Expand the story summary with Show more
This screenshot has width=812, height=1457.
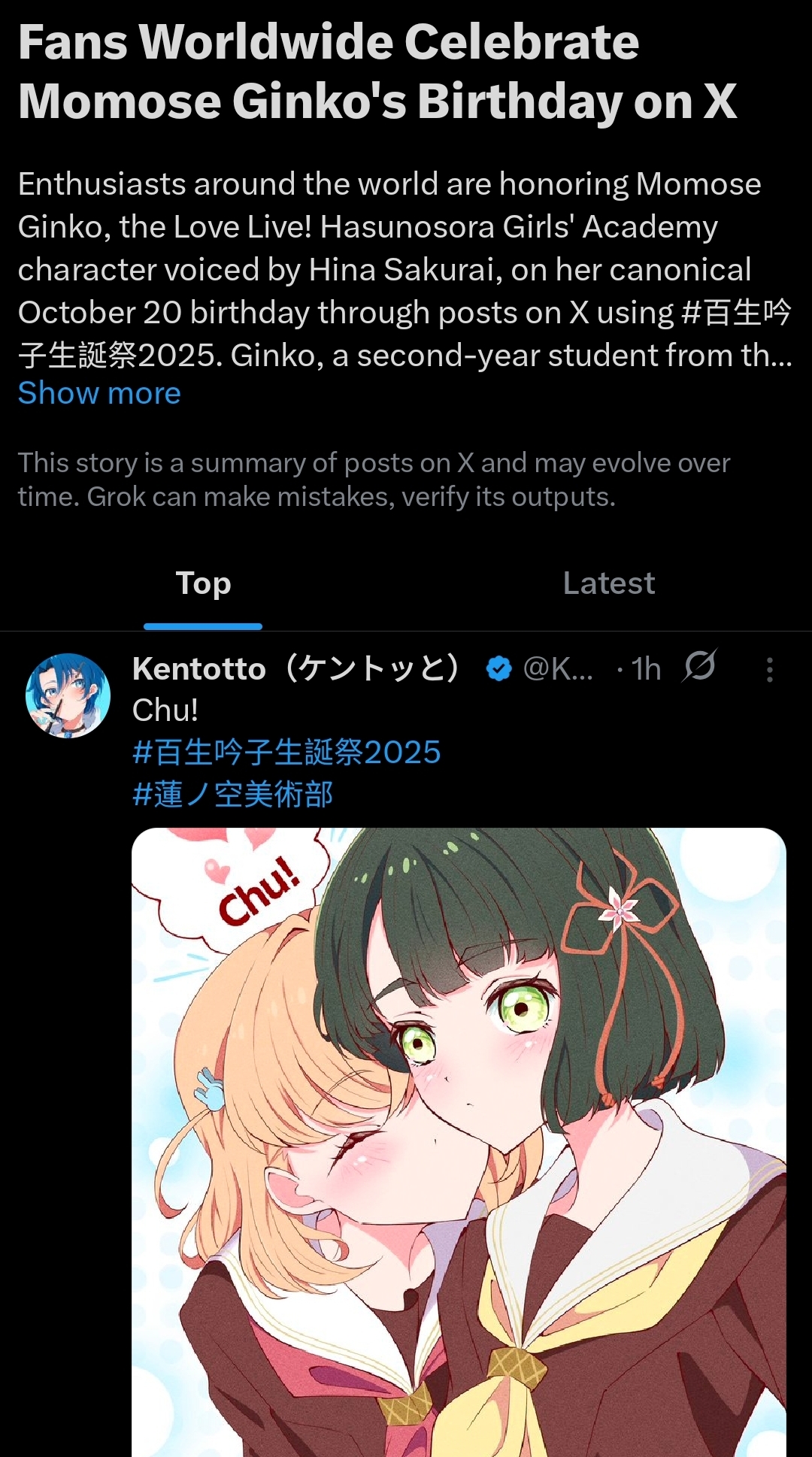click(99, 393)
